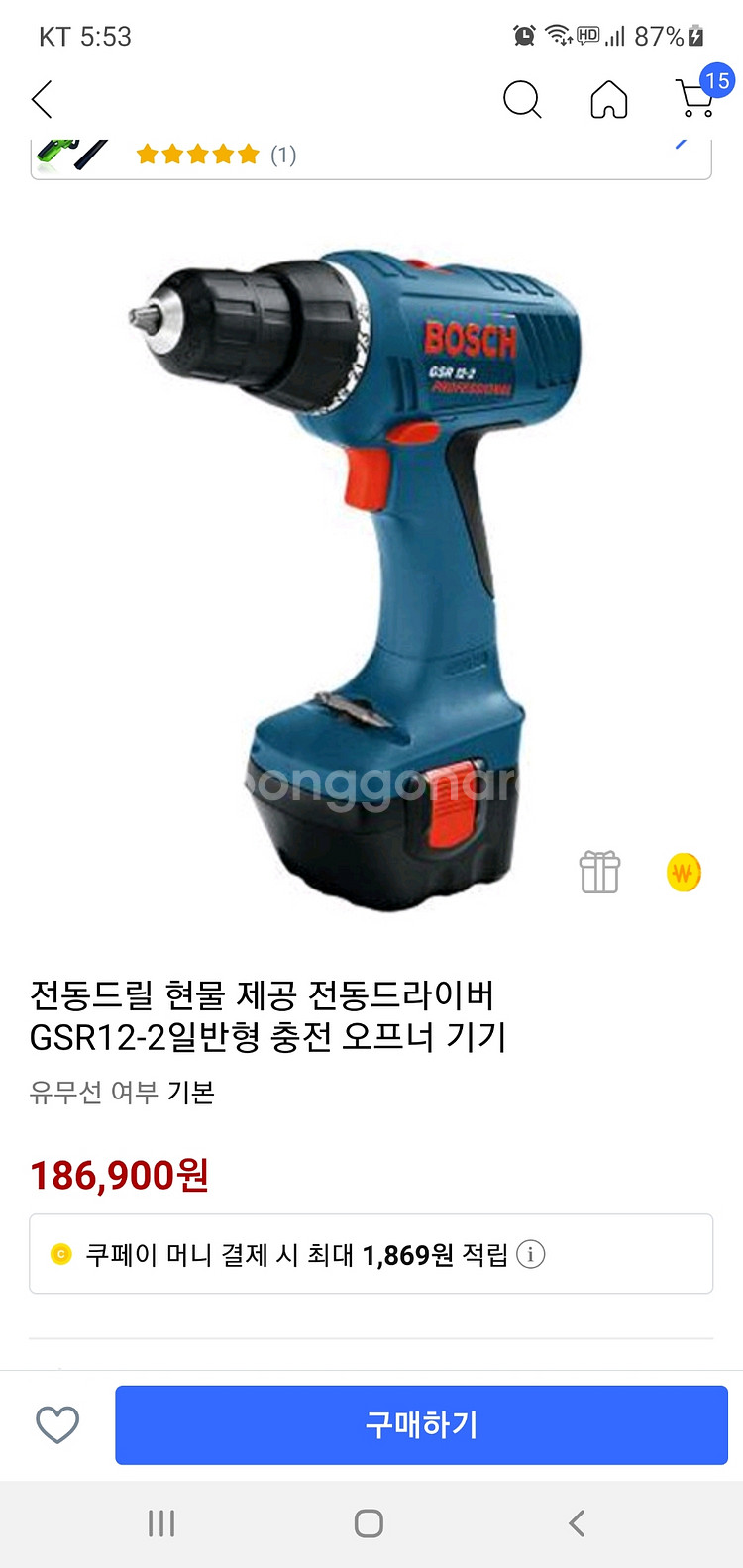The image size is (743, 1568).
Task: Toggle the heart to favorite this product
Action: point(56,1424)
